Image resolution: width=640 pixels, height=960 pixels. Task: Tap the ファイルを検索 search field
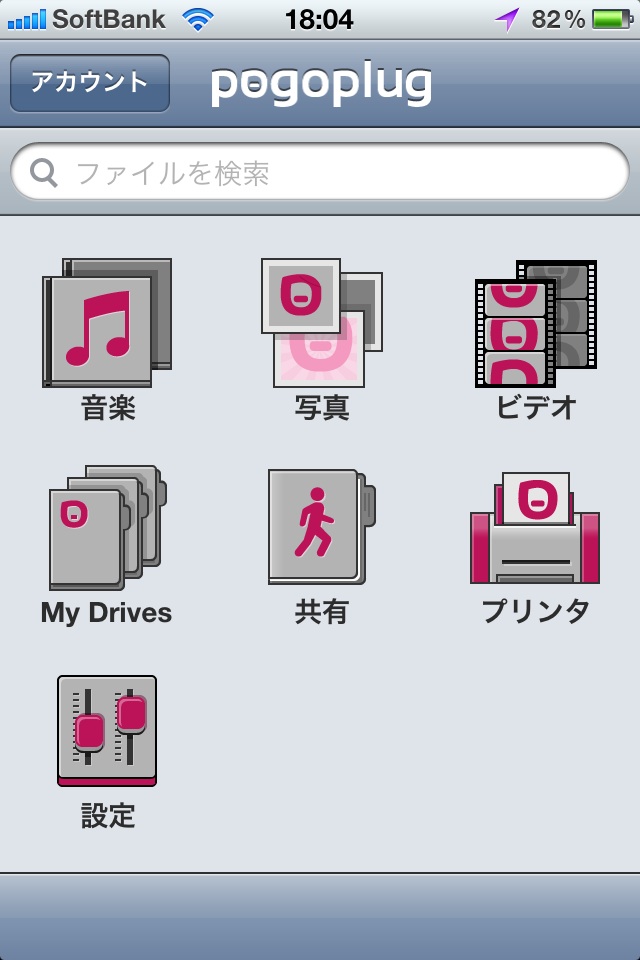point(320,174)
